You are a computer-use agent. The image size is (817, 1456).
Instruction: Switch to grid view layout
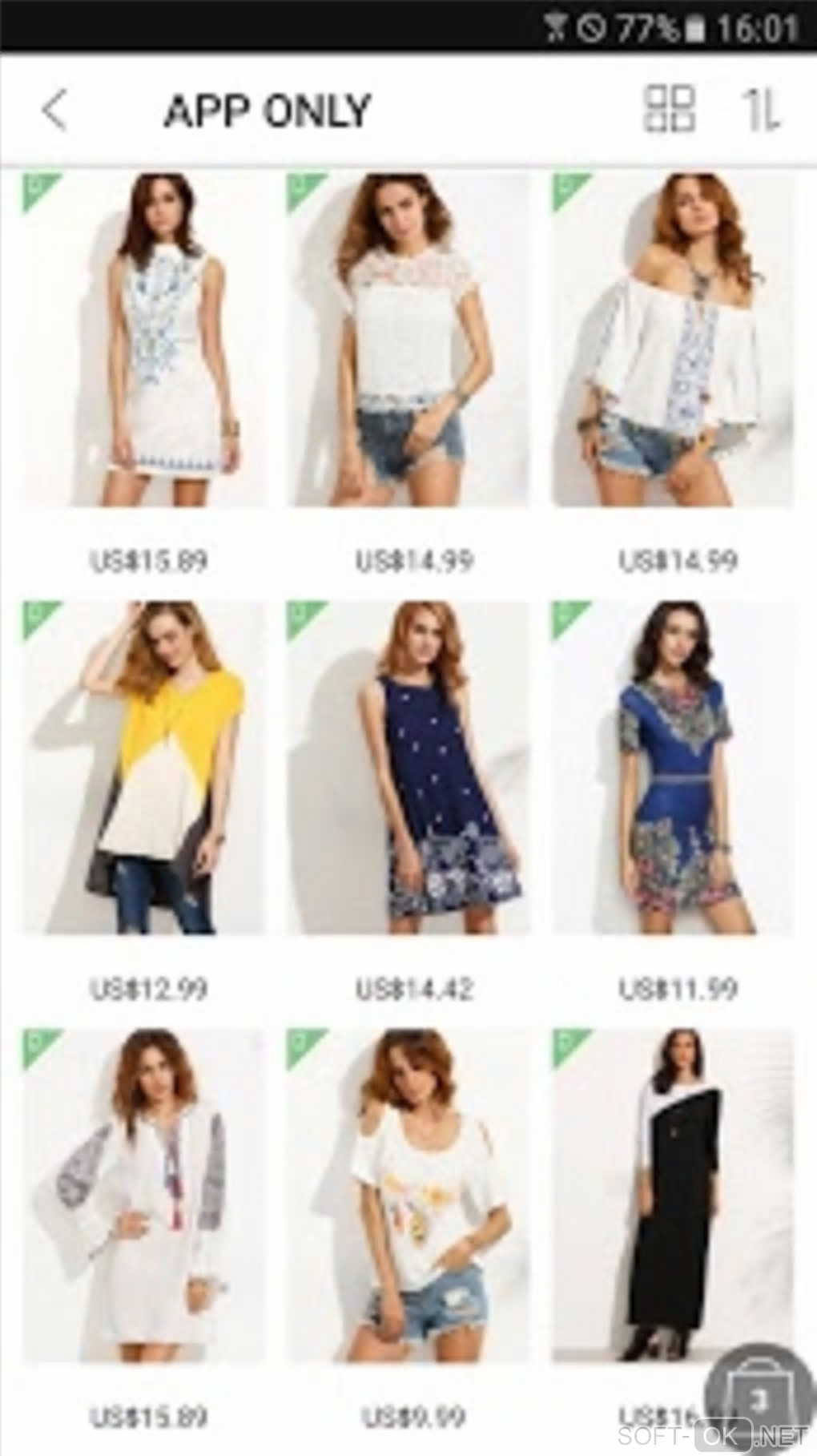click(x=669, y=109)
